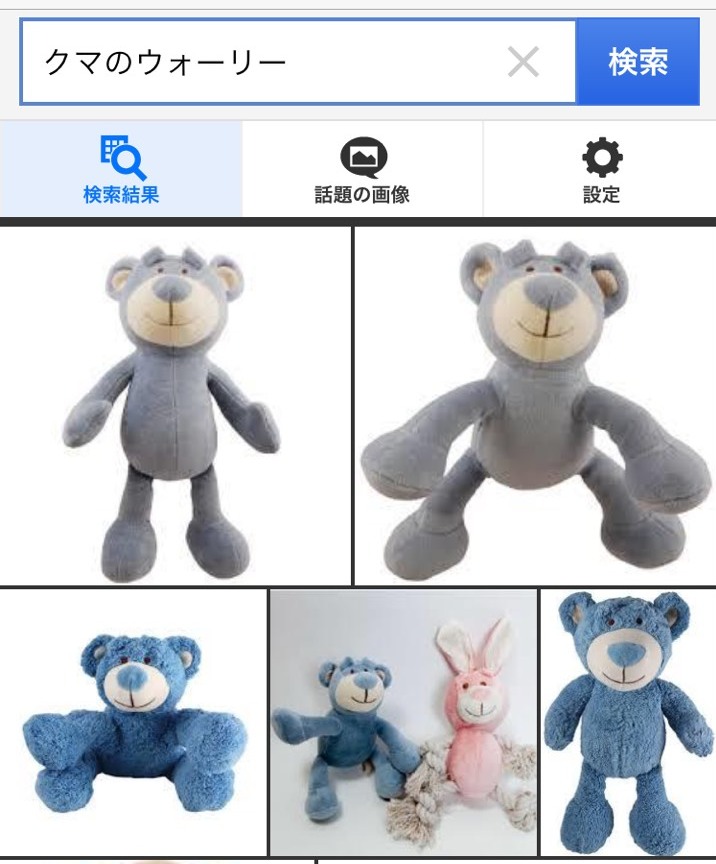Tap the blue 検索 button
The image size is (716, 864).
[638, 63]
